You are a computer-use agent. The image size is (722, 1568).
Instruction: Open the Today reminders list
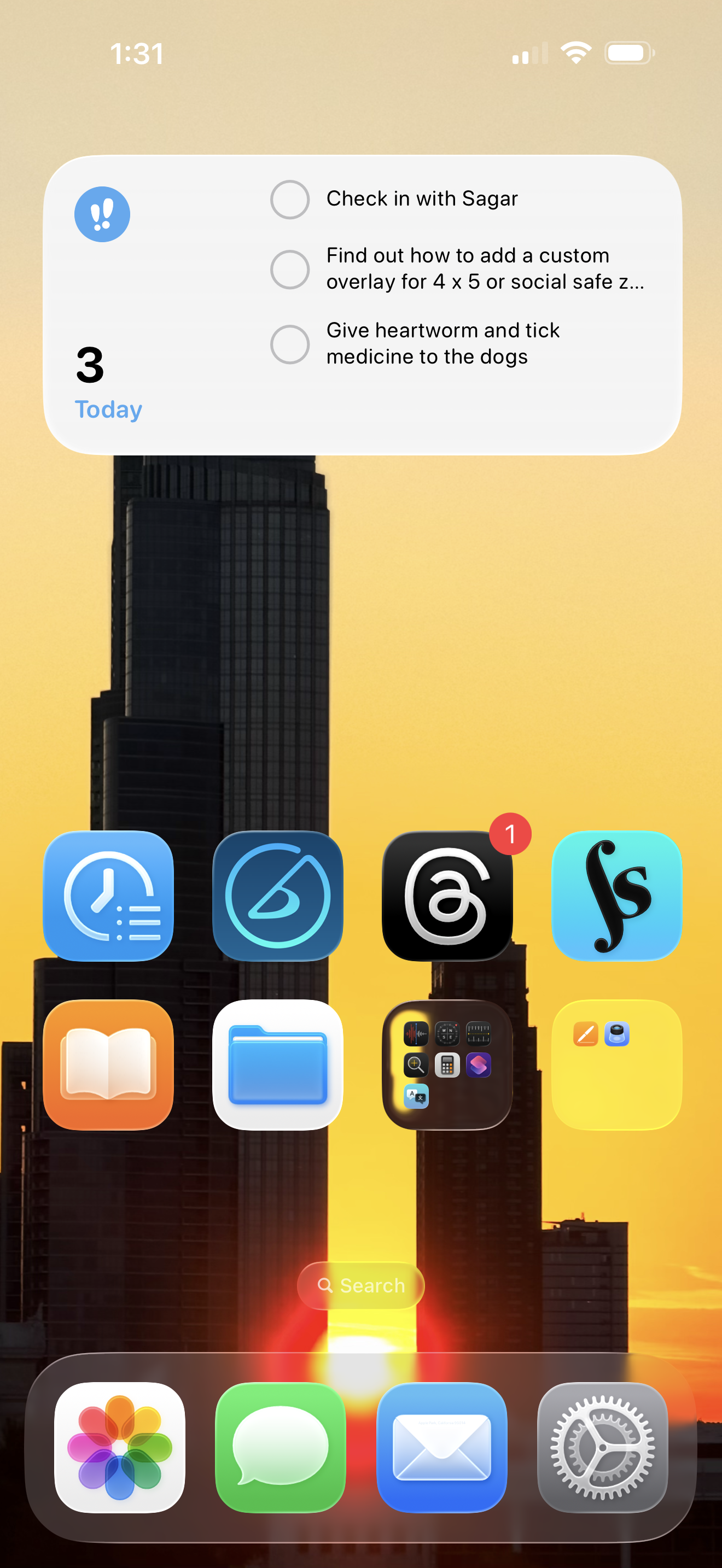(108, 409)
